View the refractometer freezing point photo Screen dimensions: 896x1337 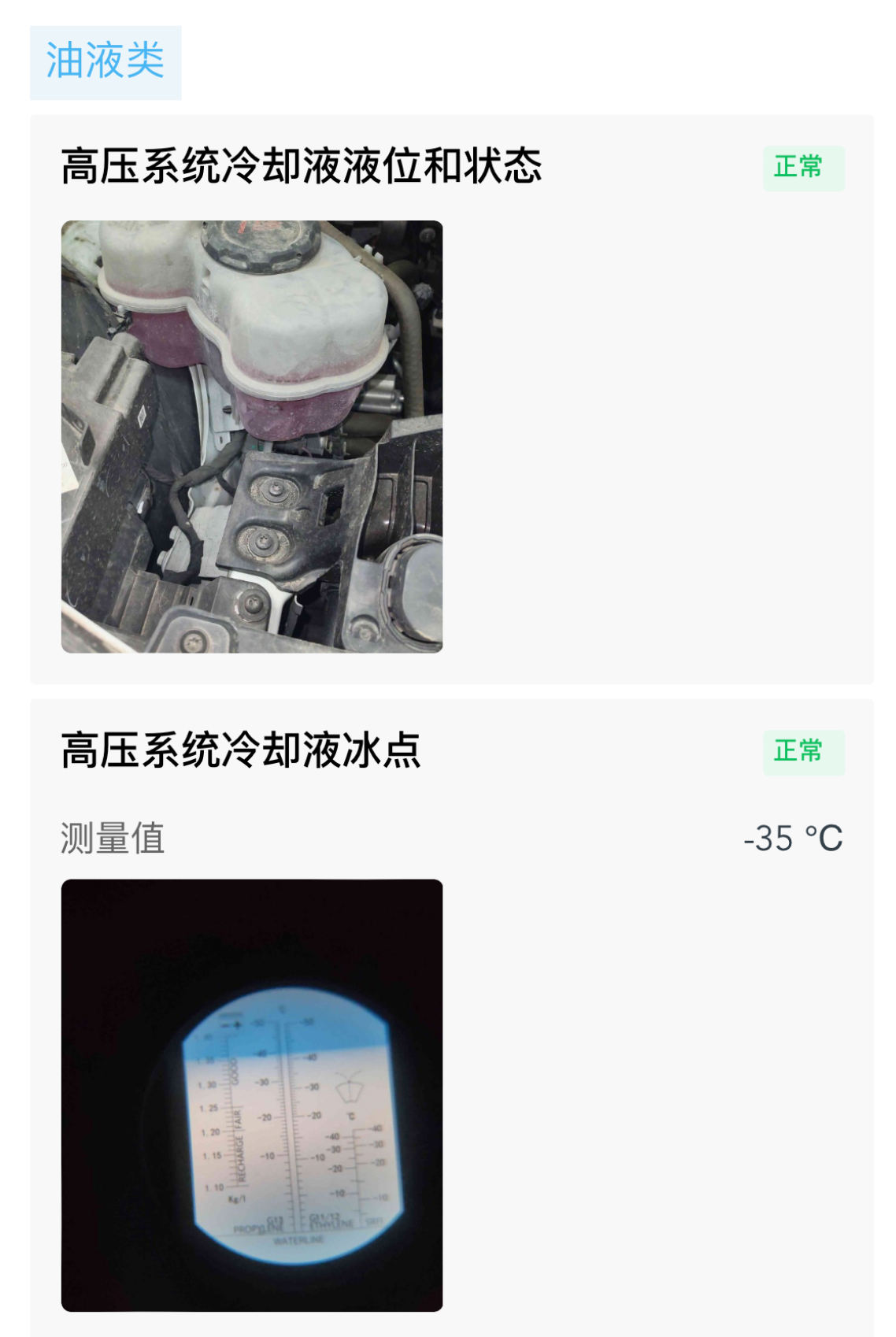pyautogui.click(x=252, y=1094)
